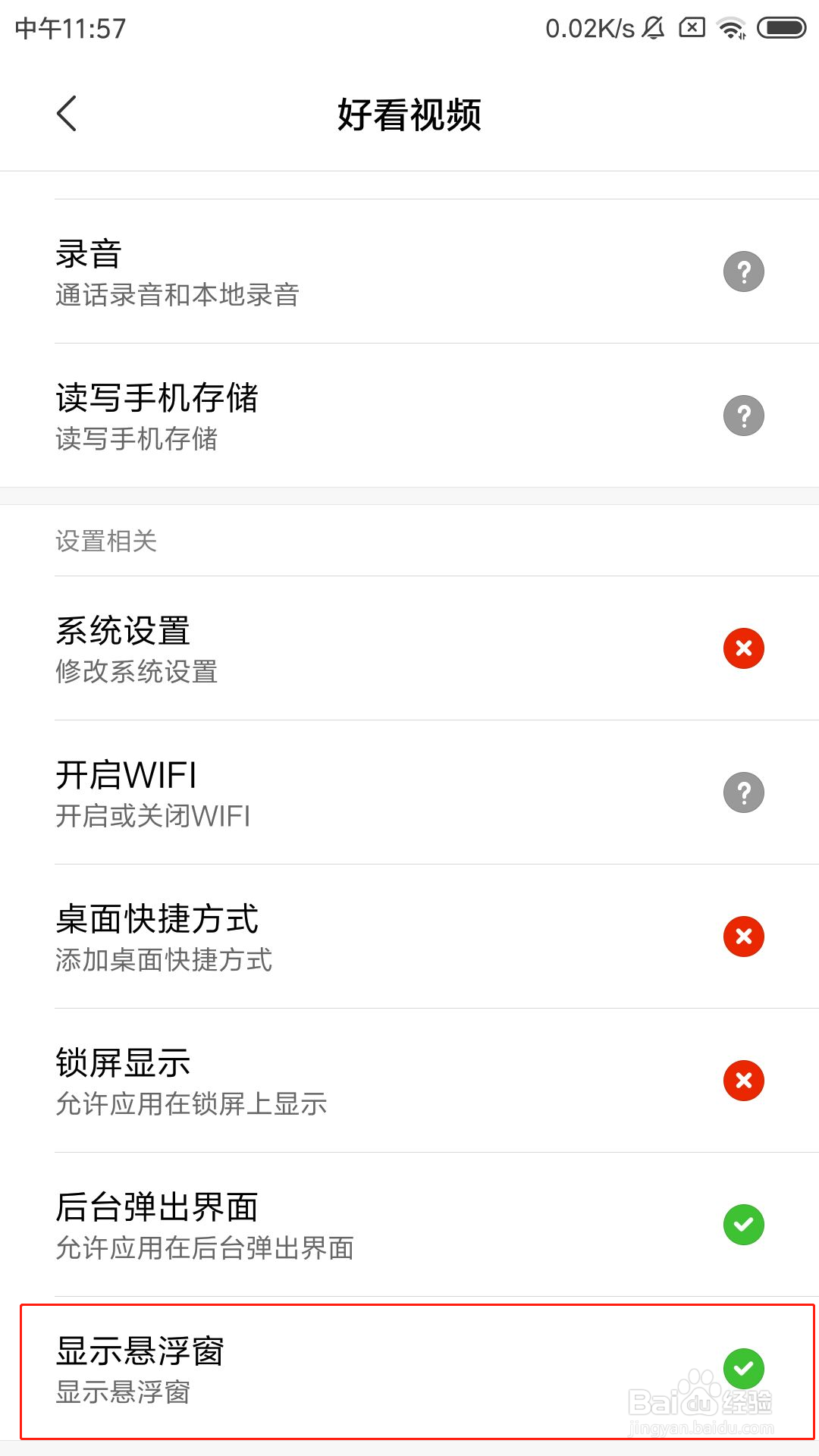Open the 系统设置 permission row
The width and height of the screenshot is (819, 1456).
click(x=409, y=648)
